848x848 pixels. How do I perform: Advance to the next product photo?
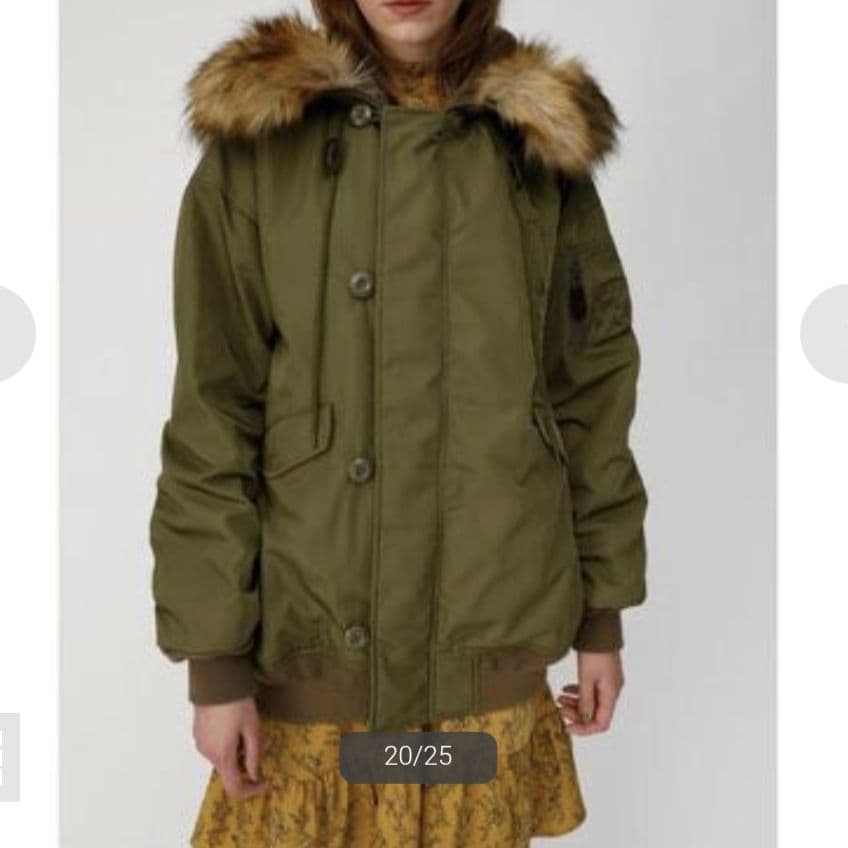pos(827,334)
